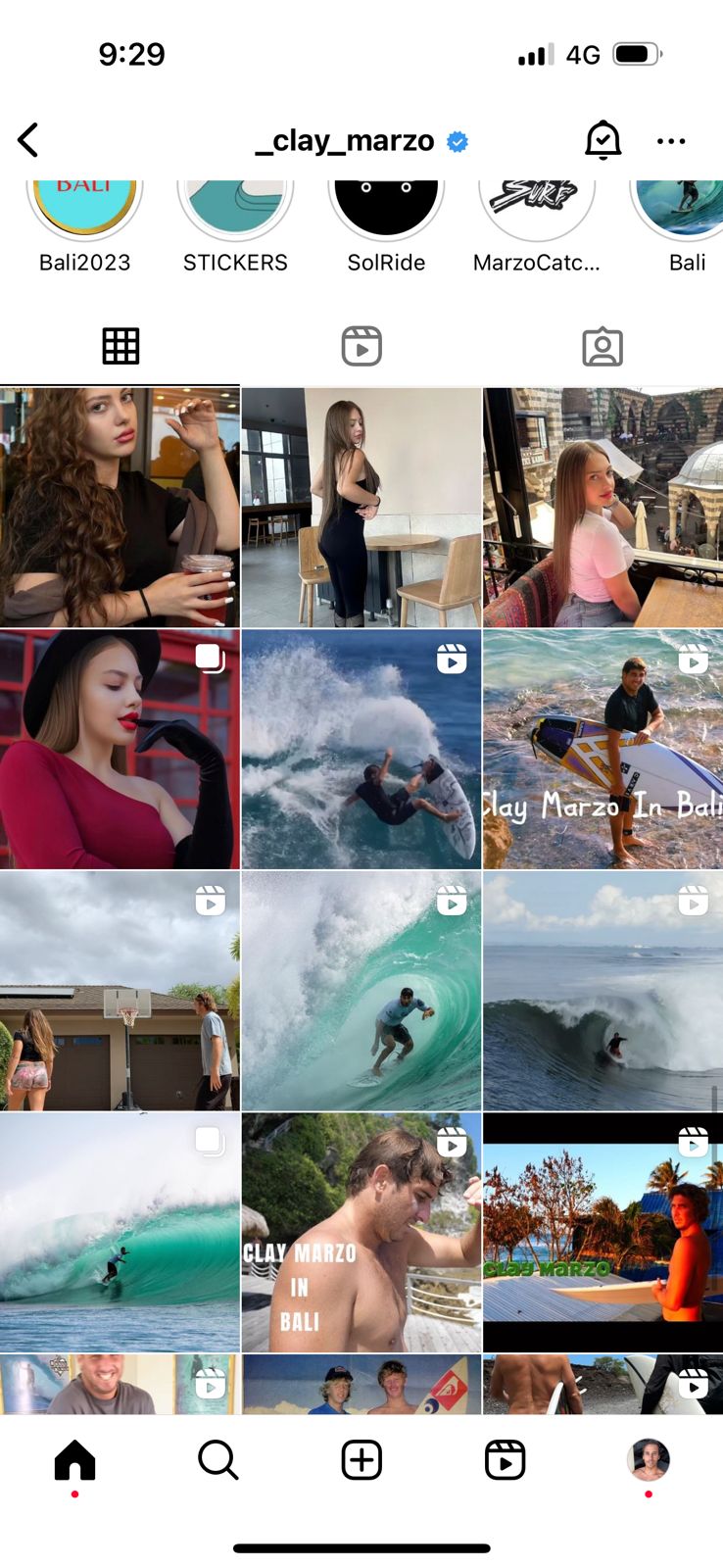The width and height of the screenshot is (723, 1568).
Task: Open the Bali2023 story highlight
Action: coord(84,225)
